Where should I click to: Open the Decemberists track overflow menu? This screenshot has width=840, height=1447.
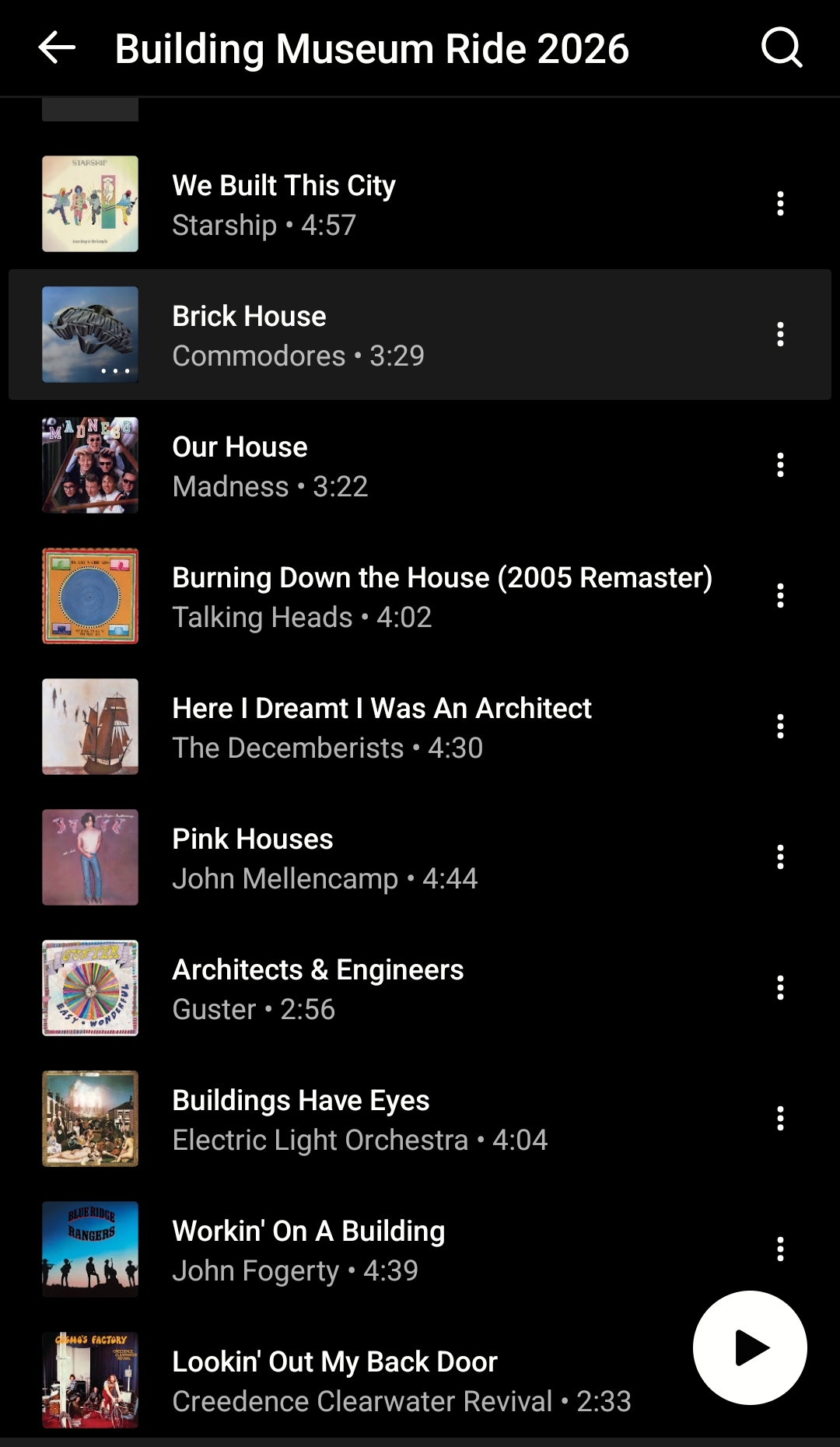coord(780,727)
